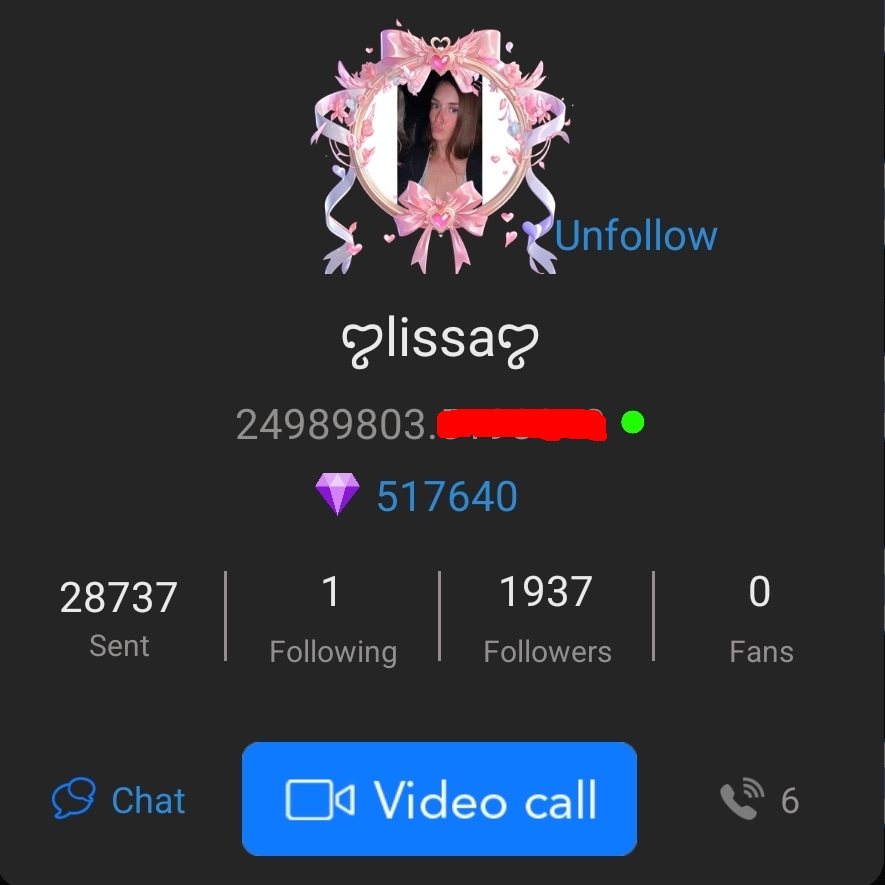Open lissa's profile picture
885x885 pixels.
coord(439,140)
